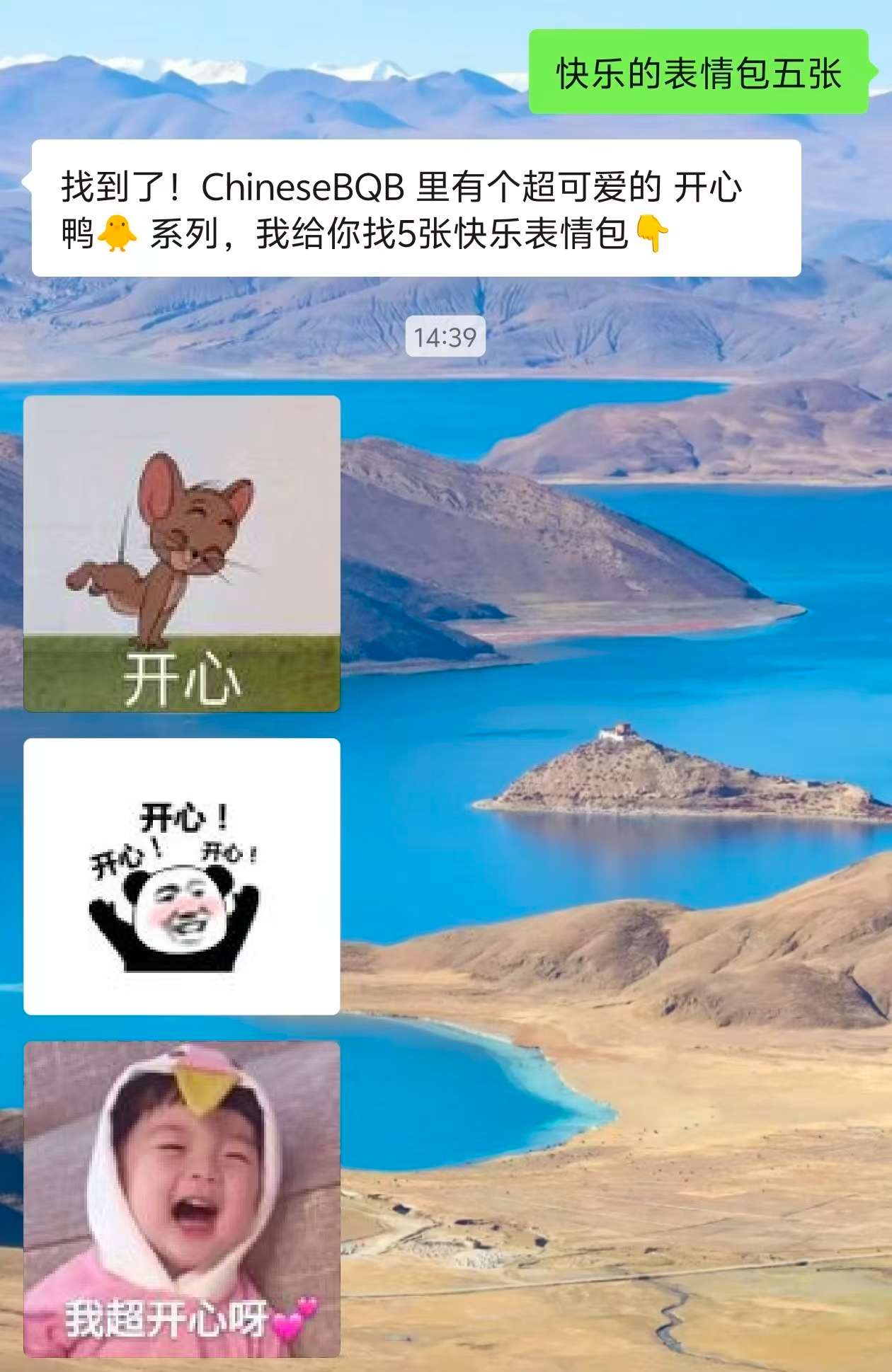View the panda 开心 sticker image
This screenshot has width=892, height=1372.
[x=182, y=876]
